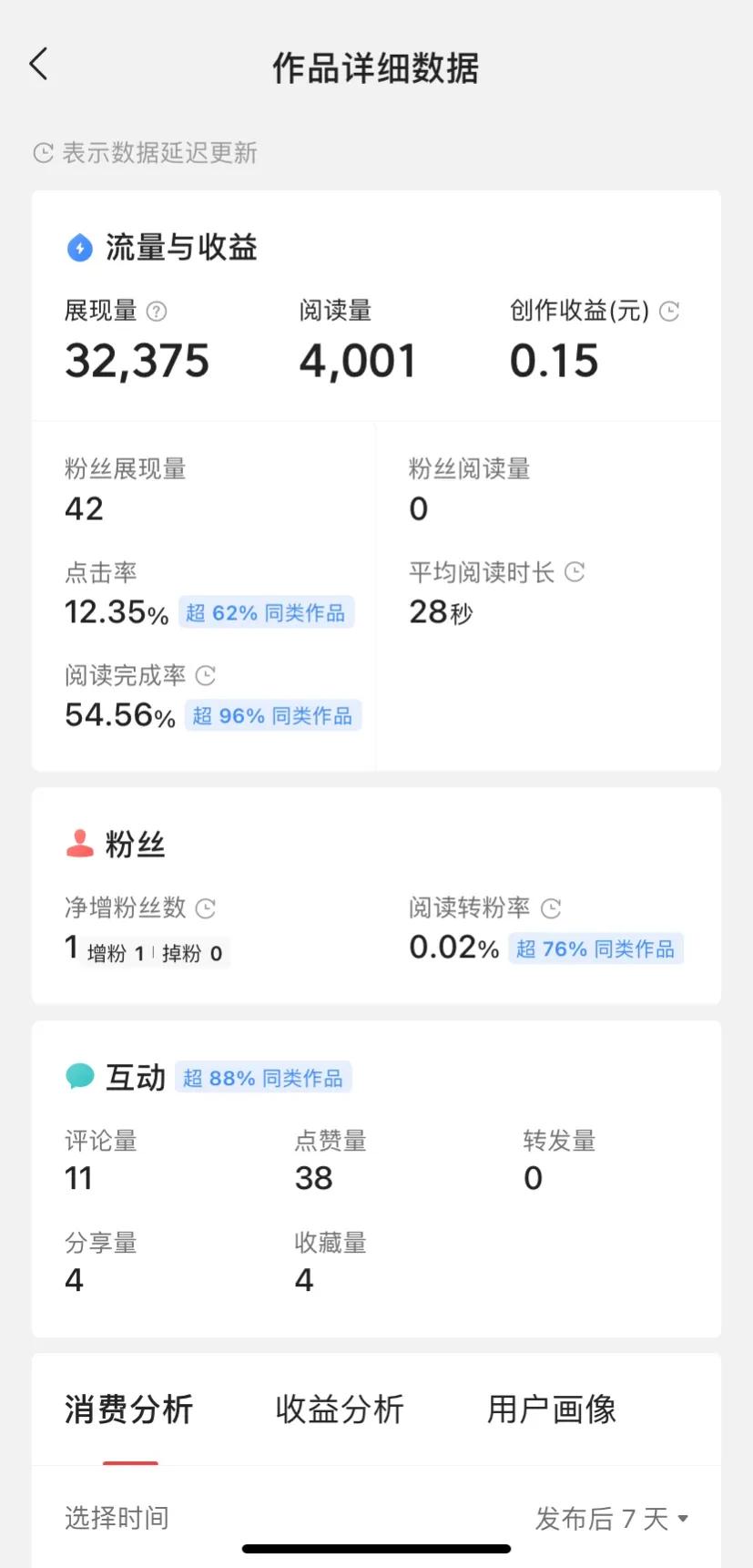Click the clock icon next to 阅读完成率
The width and height of the screenshot is (753, 1568).
[x=205, y=675]
